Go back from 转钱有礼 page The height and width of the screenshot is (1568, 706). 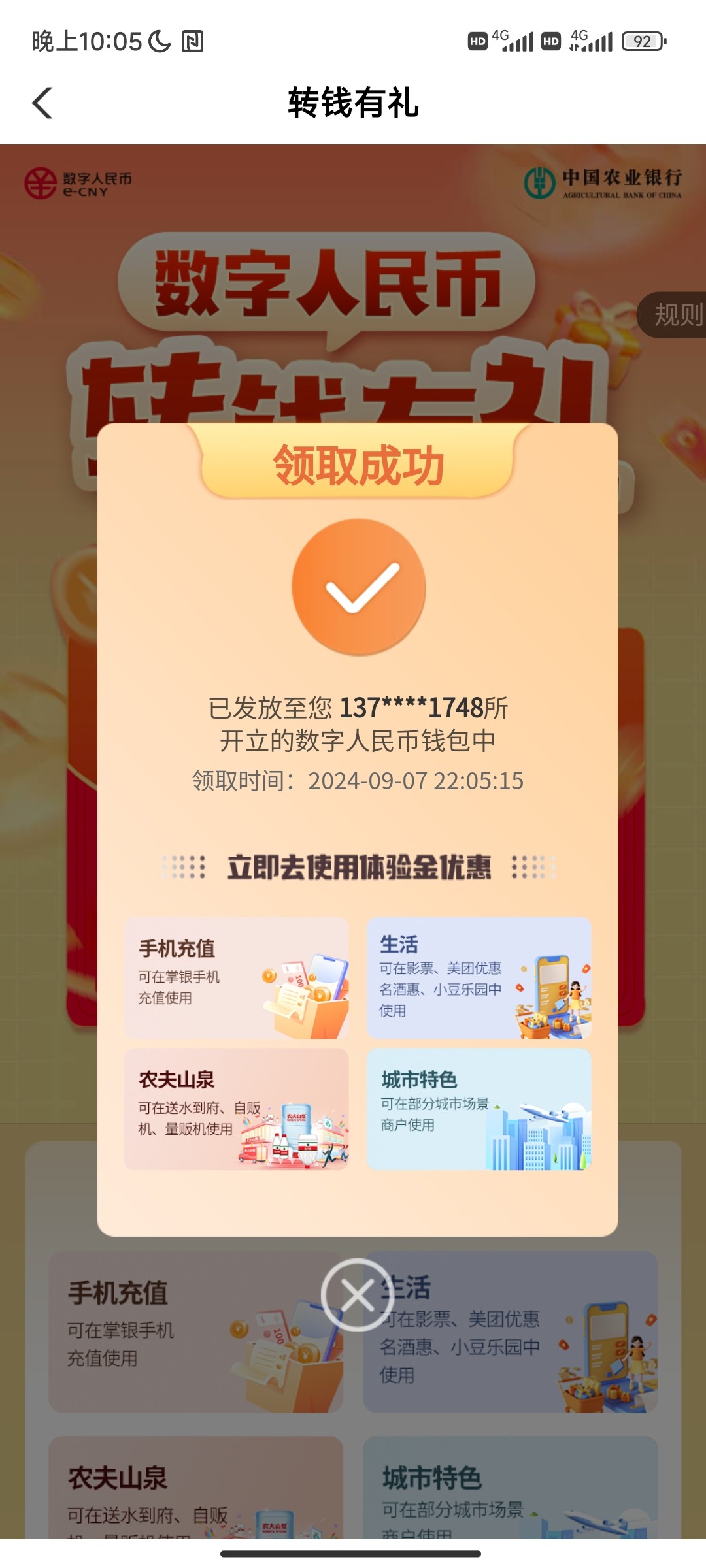43,103
